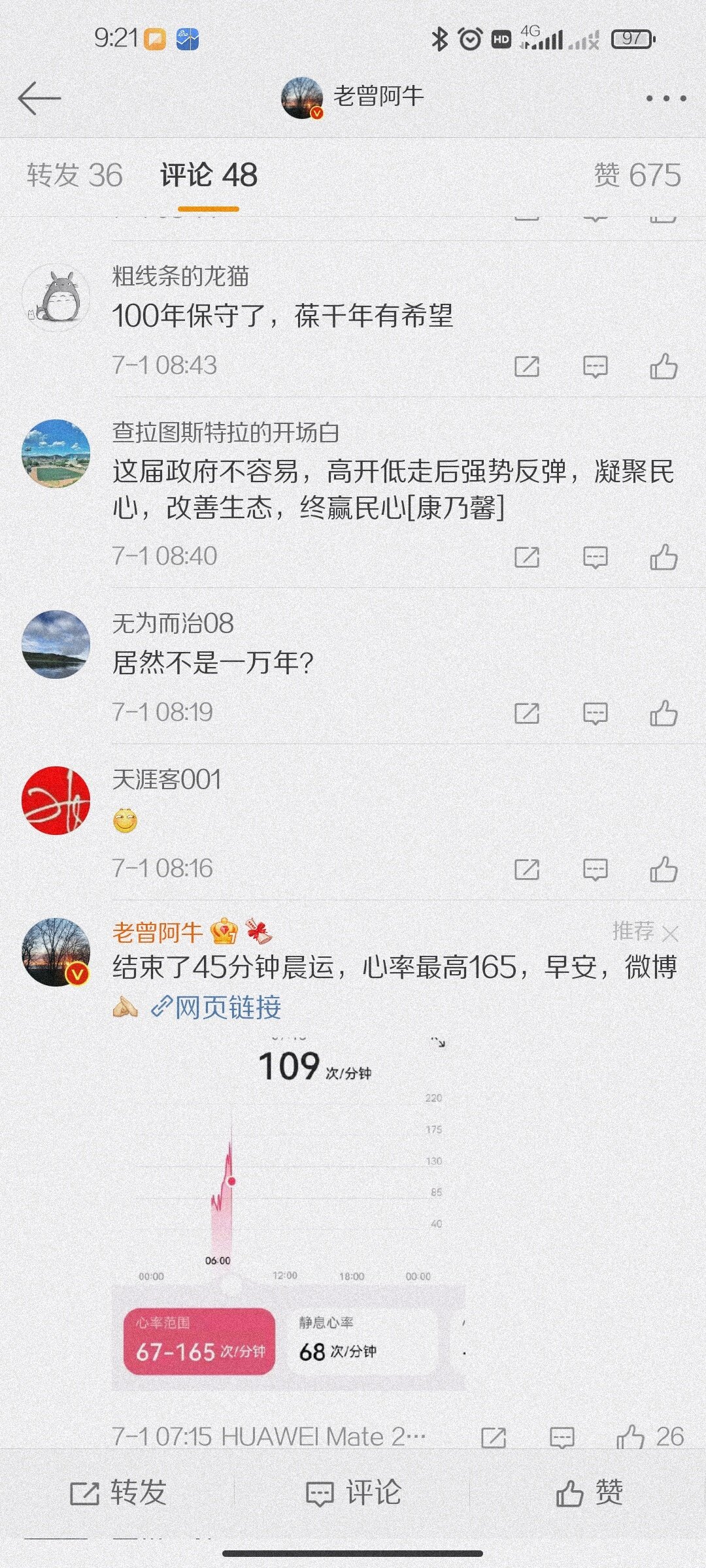Tap 评论 in the bottom bar
The height and width of the screenshot is (1568, 706).
pyautogui.click(x=354, y=1493)
